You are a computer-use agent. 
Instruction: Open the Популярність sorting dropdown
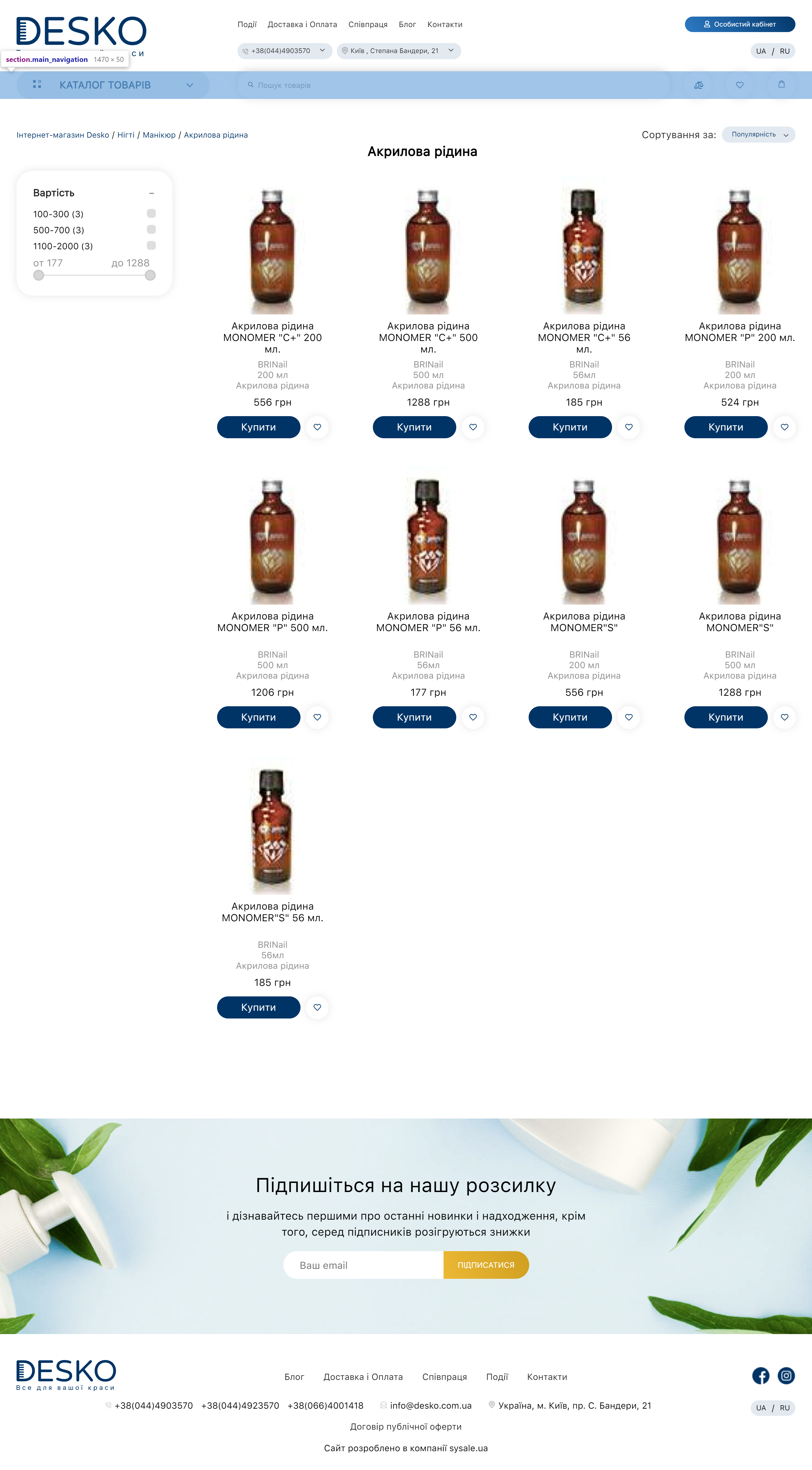758,135
